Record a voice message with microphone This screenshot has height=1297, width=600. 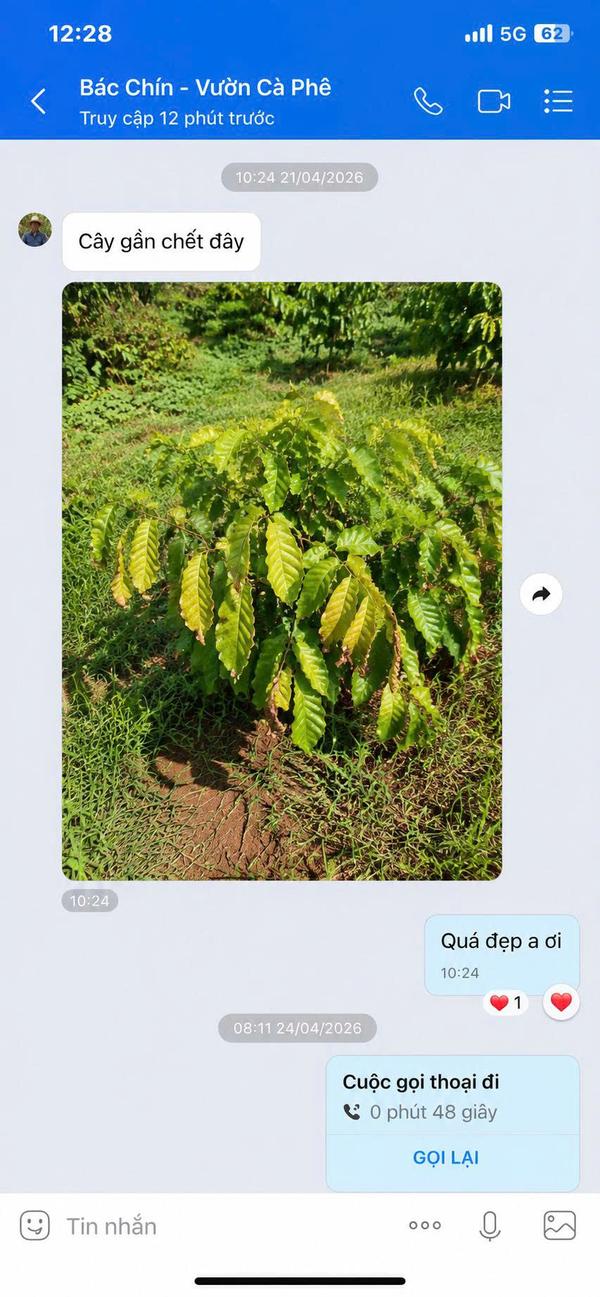click(x=490, y=1226)
